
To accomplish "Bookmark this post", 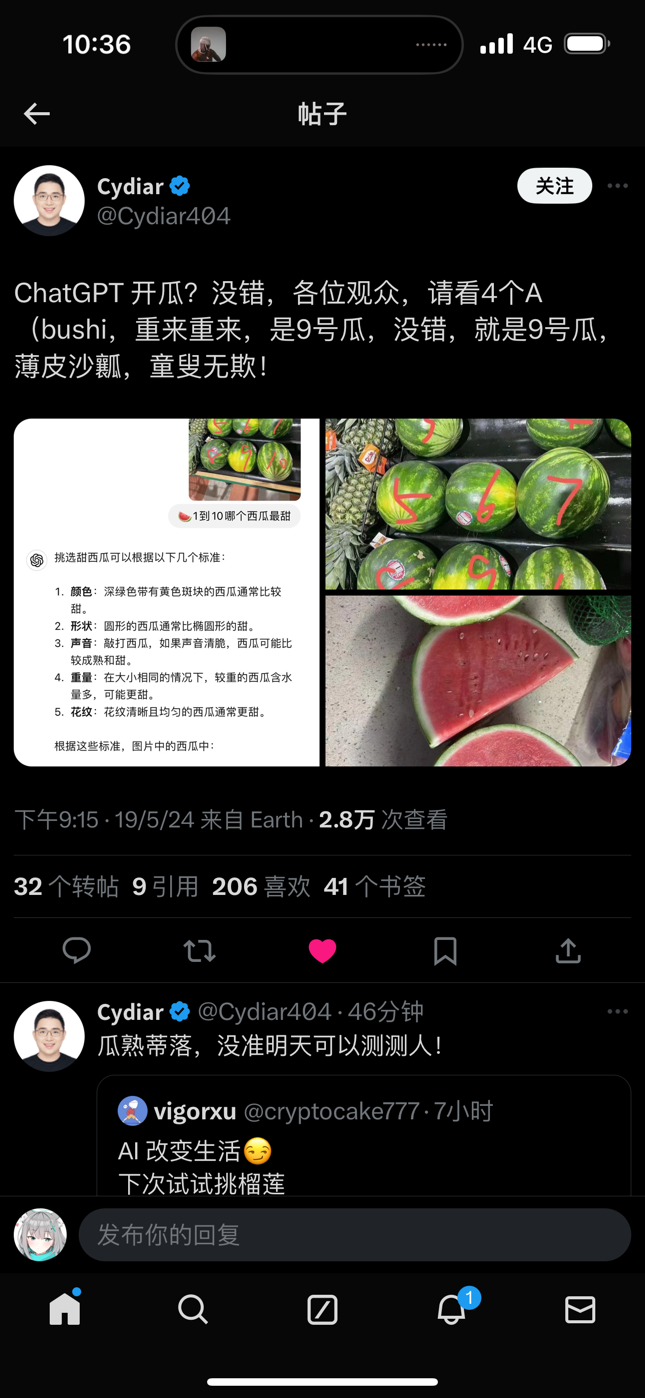I will pyautogui.click(x=445, y=950).
